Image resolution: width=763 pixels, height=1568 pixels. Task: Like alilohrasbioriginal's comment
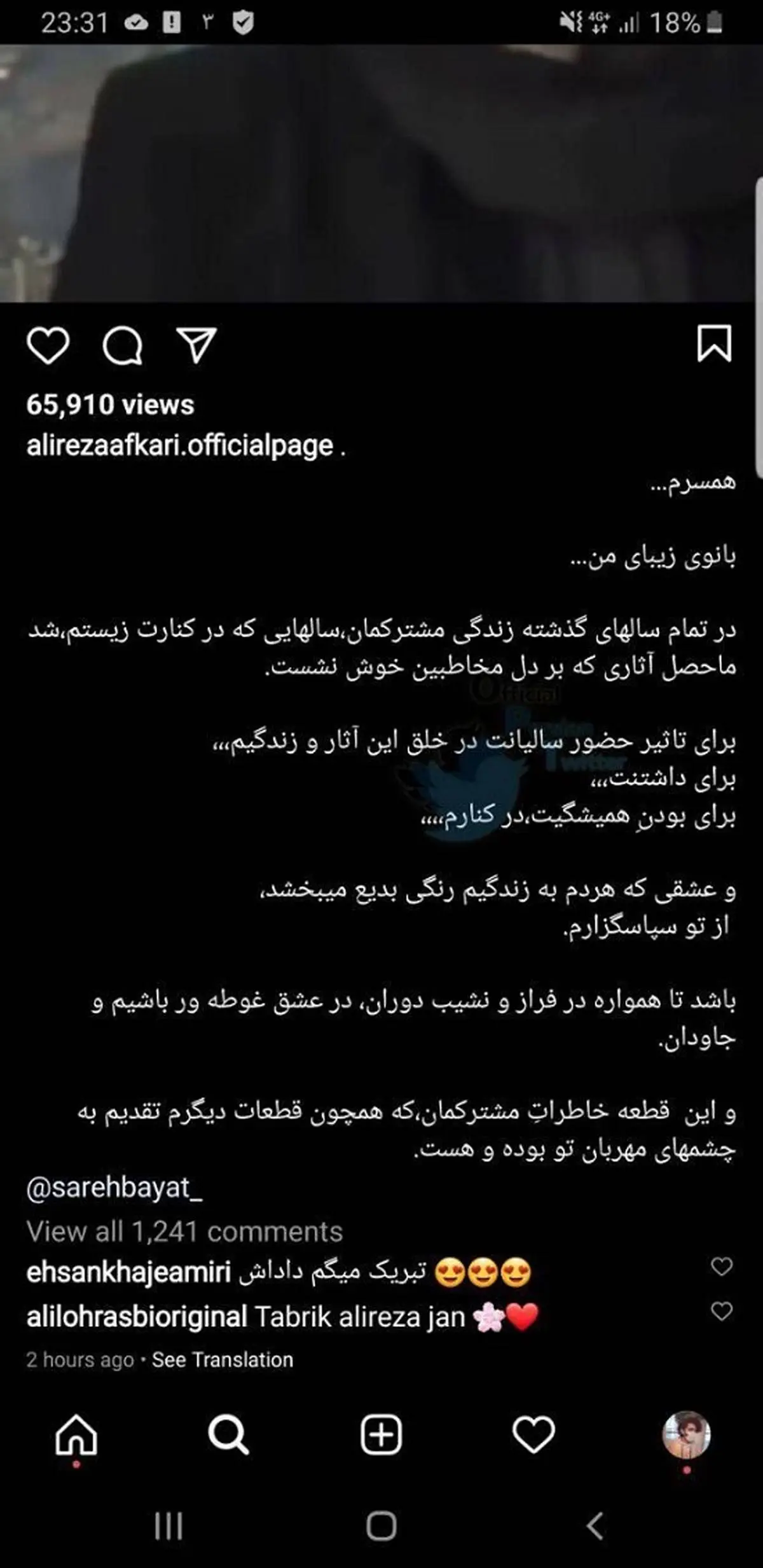click(721, 1310)
